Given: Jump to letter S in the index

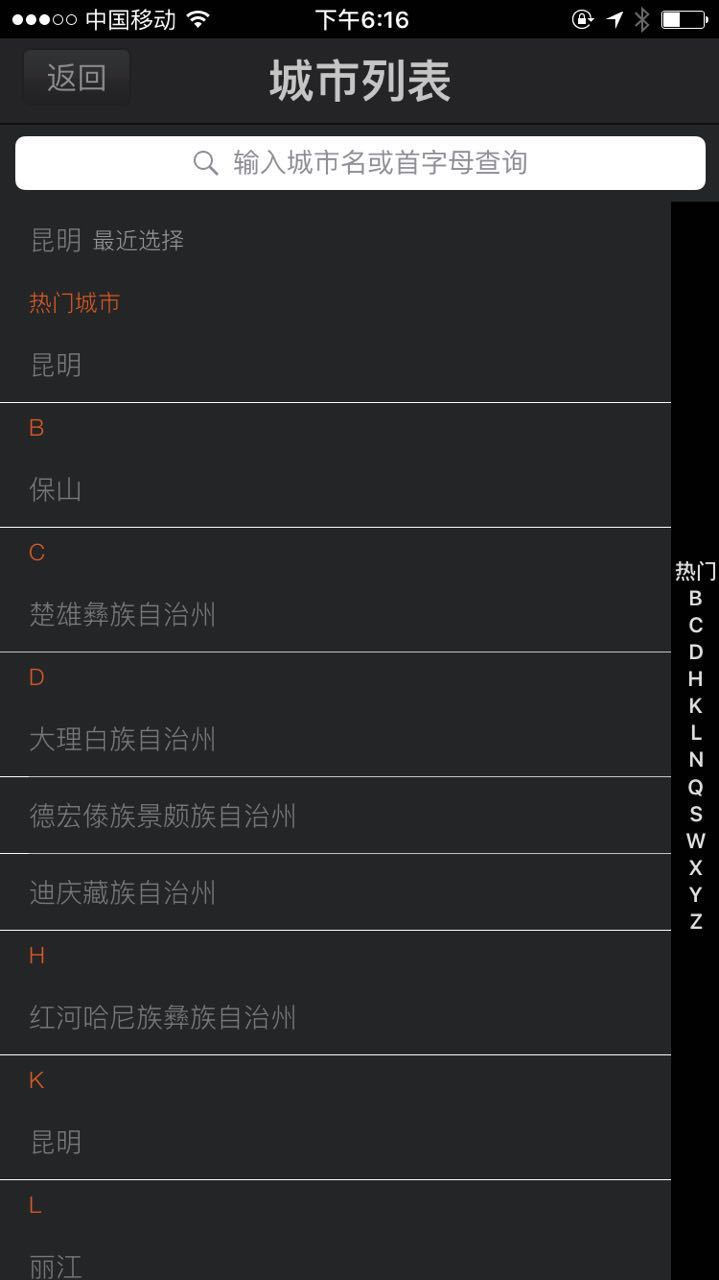Looking at the screenshot, I should pyautogui.click(x=695, y=814).
